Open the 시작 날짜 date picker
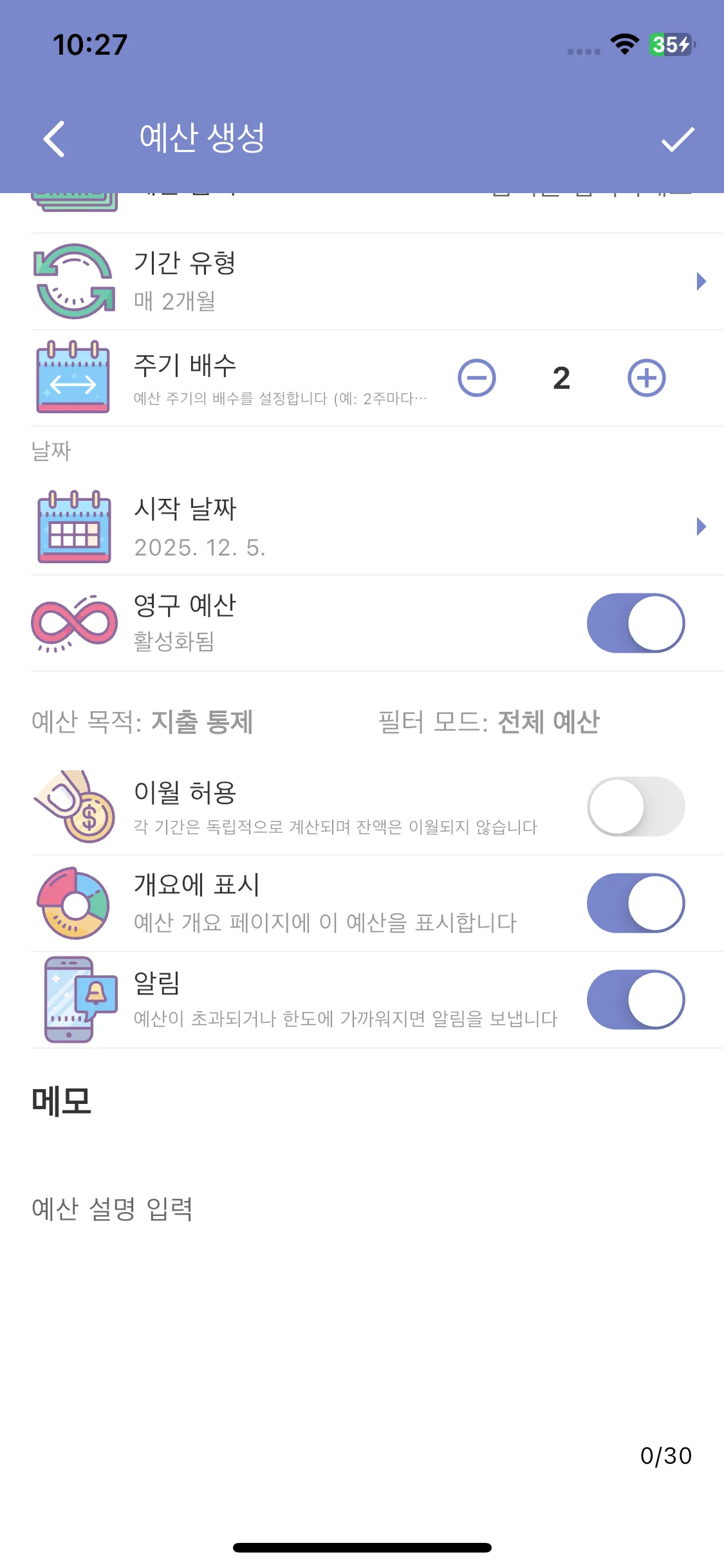The height and width of the screenshot is (1568, 724). coord(360,525)
